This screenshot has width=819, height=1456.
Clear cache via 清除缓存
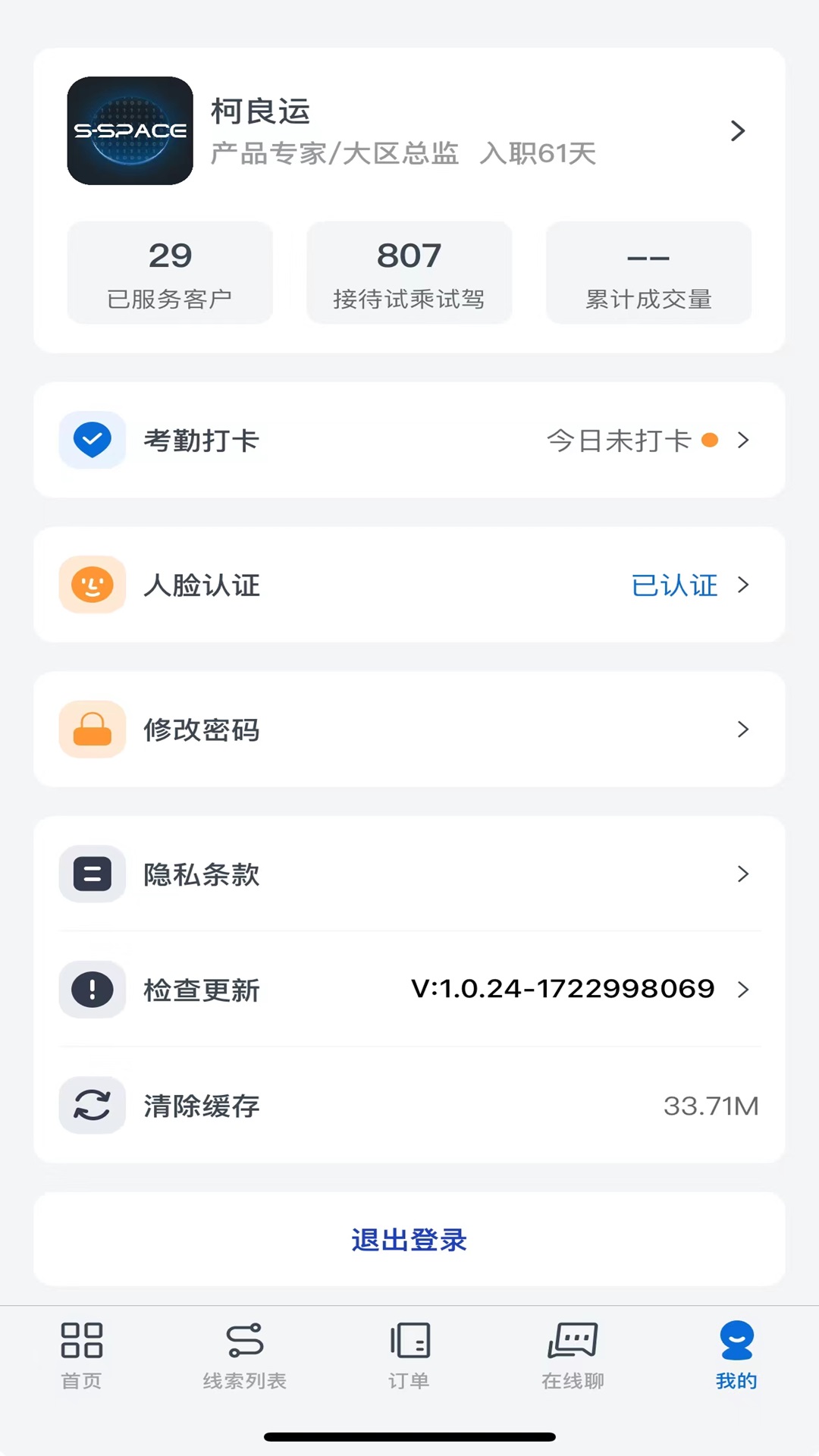tap(409, 1106)
